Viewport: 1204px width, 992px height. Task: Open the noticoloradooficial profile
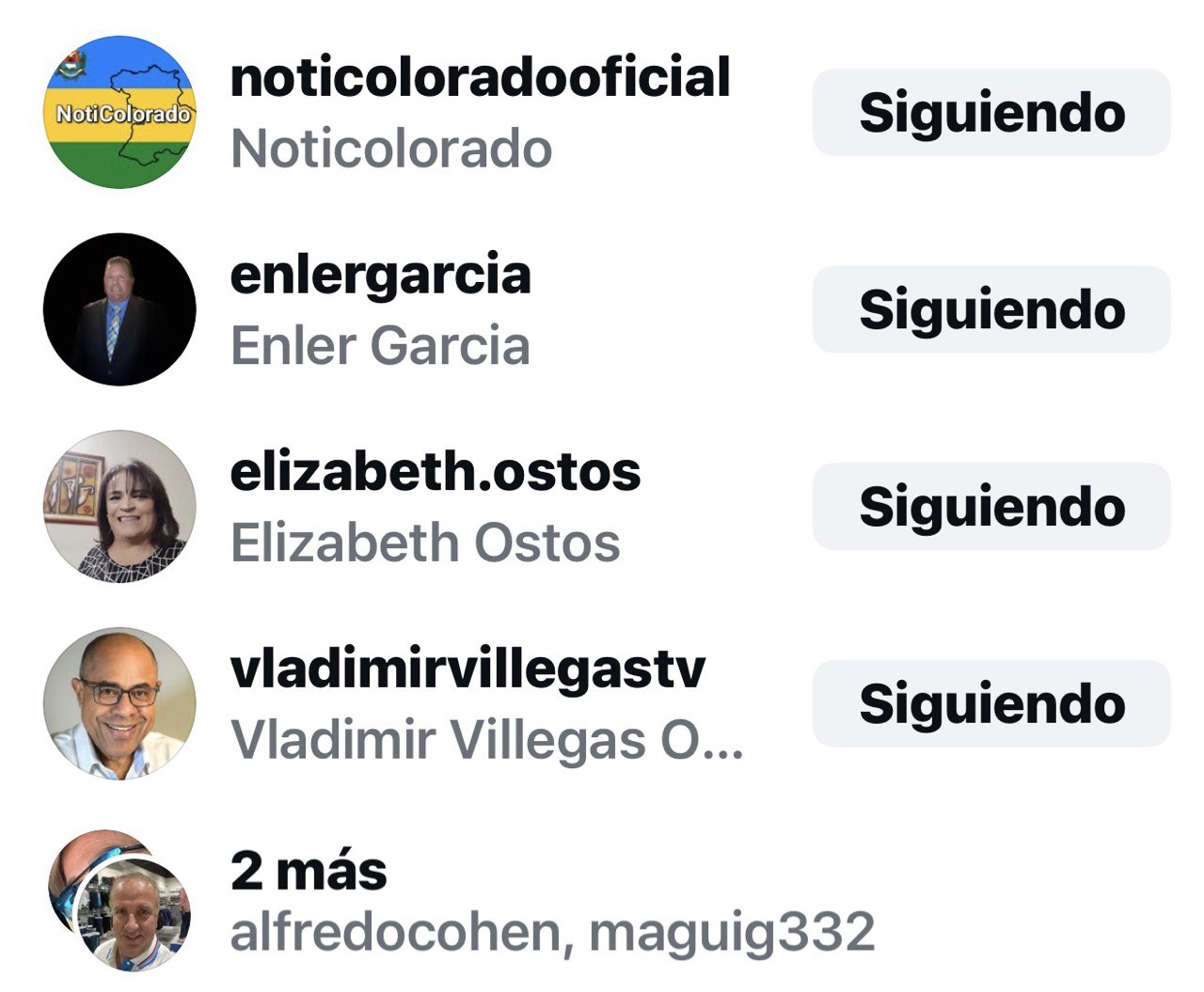pos(480,78)
